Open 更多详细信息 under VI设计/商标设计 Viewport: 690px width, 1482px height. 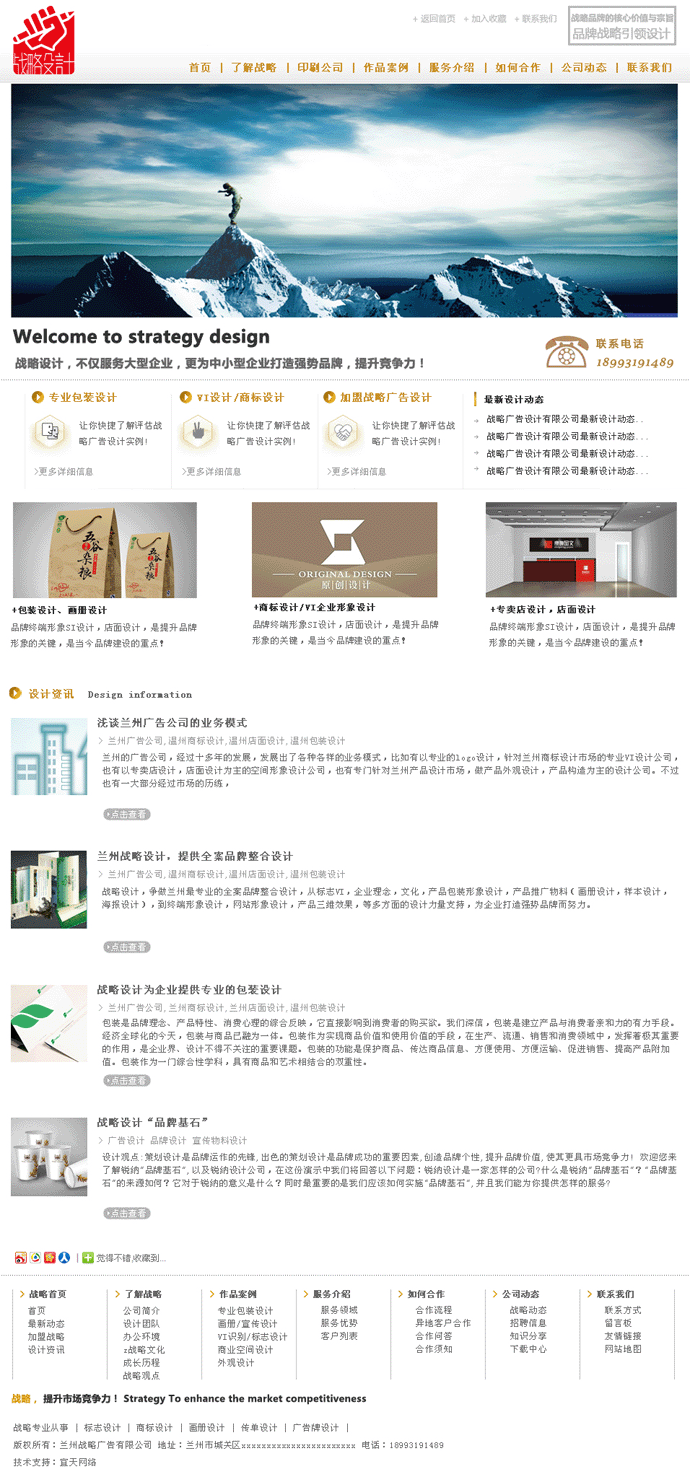212,471
